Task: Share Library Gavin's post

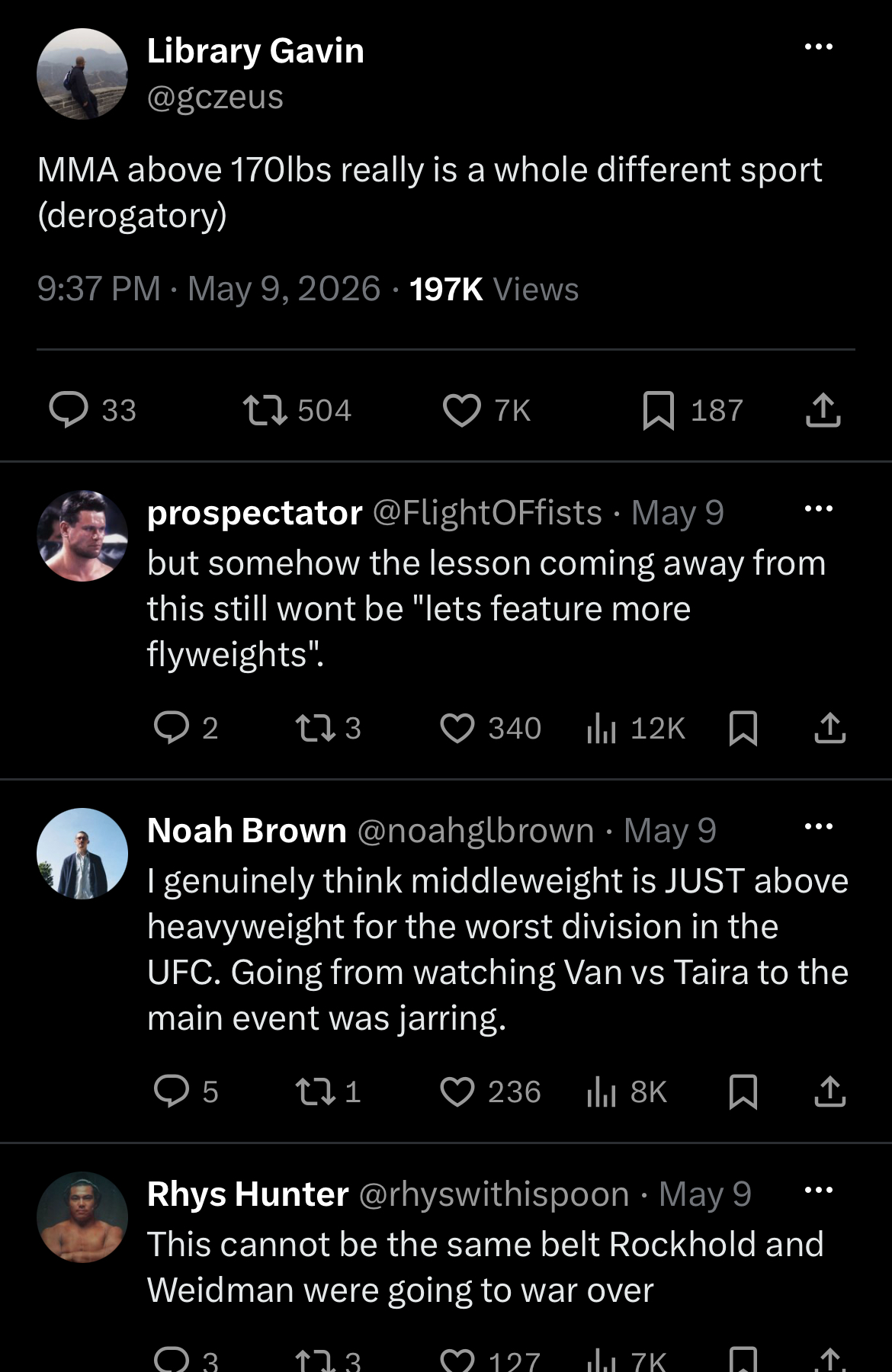Action: 823,410
